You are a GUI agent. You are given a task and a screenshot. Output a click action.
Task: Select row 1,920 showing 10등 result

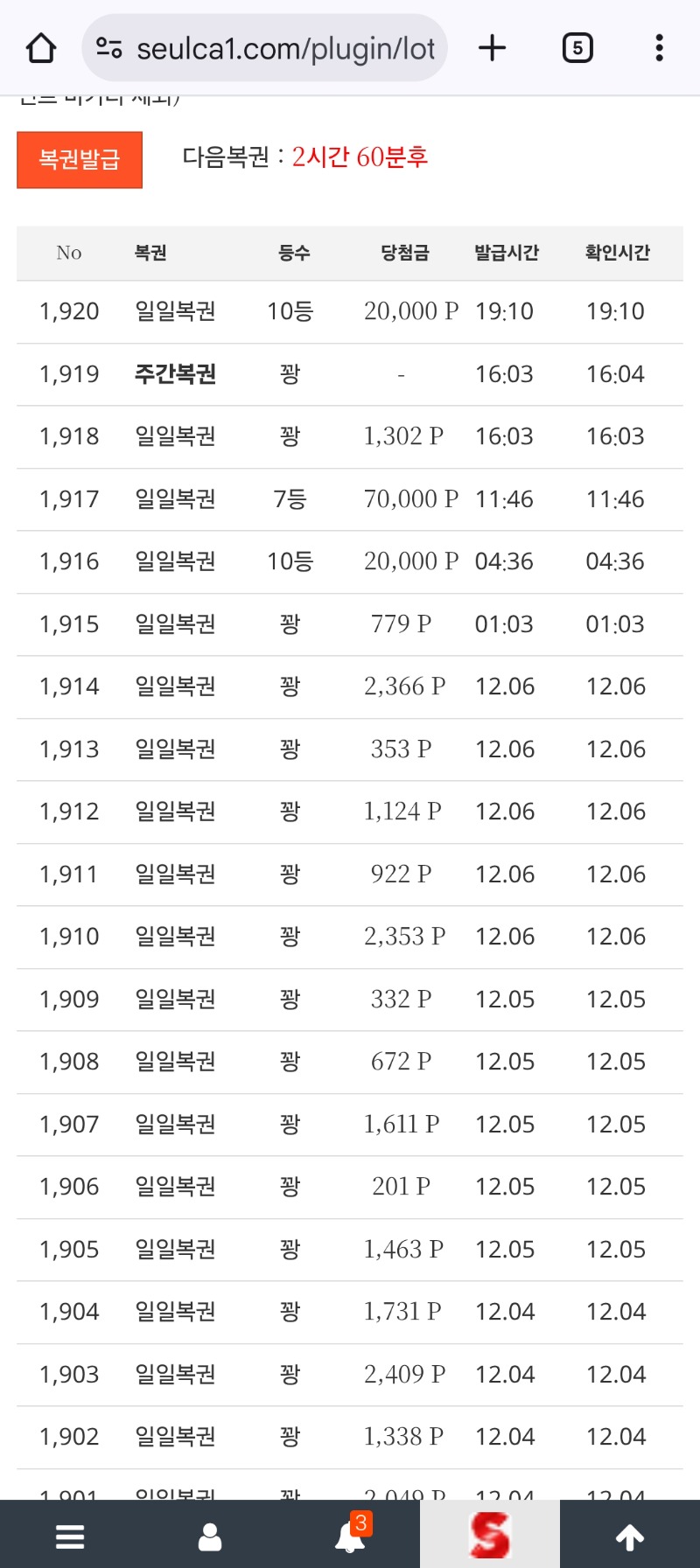point(350,311)
